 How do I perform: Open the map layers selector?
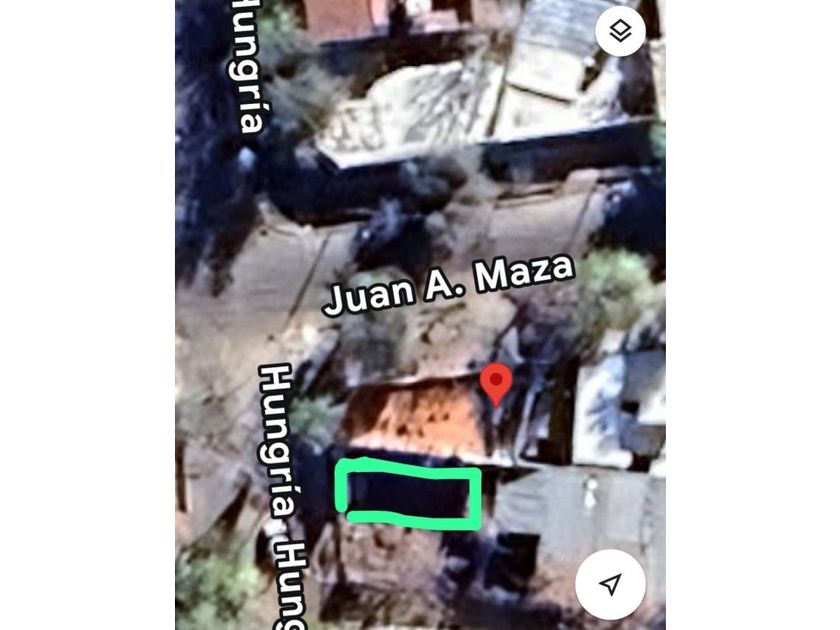click(x=621, y=31)
